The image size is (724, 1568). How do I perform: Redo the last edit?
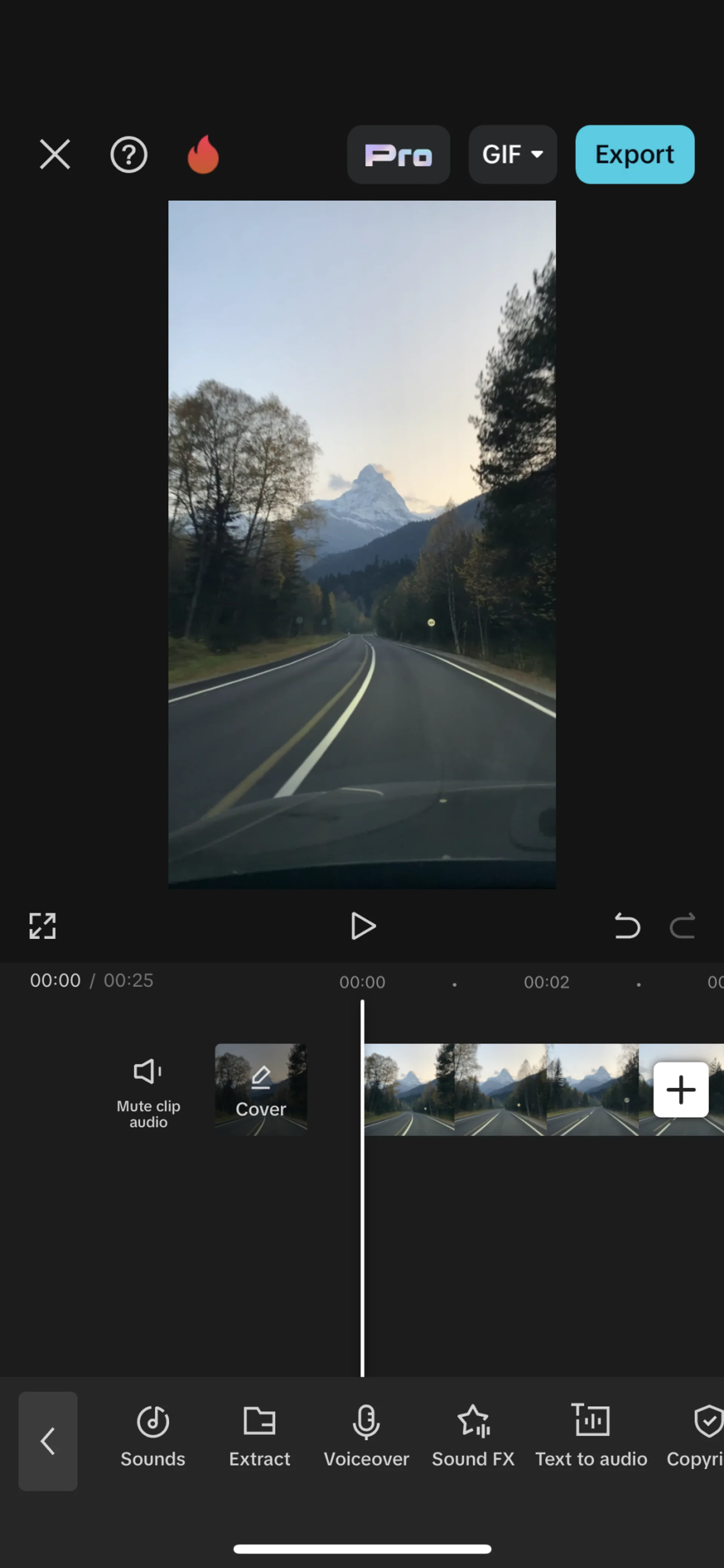[x=683, y=926]
